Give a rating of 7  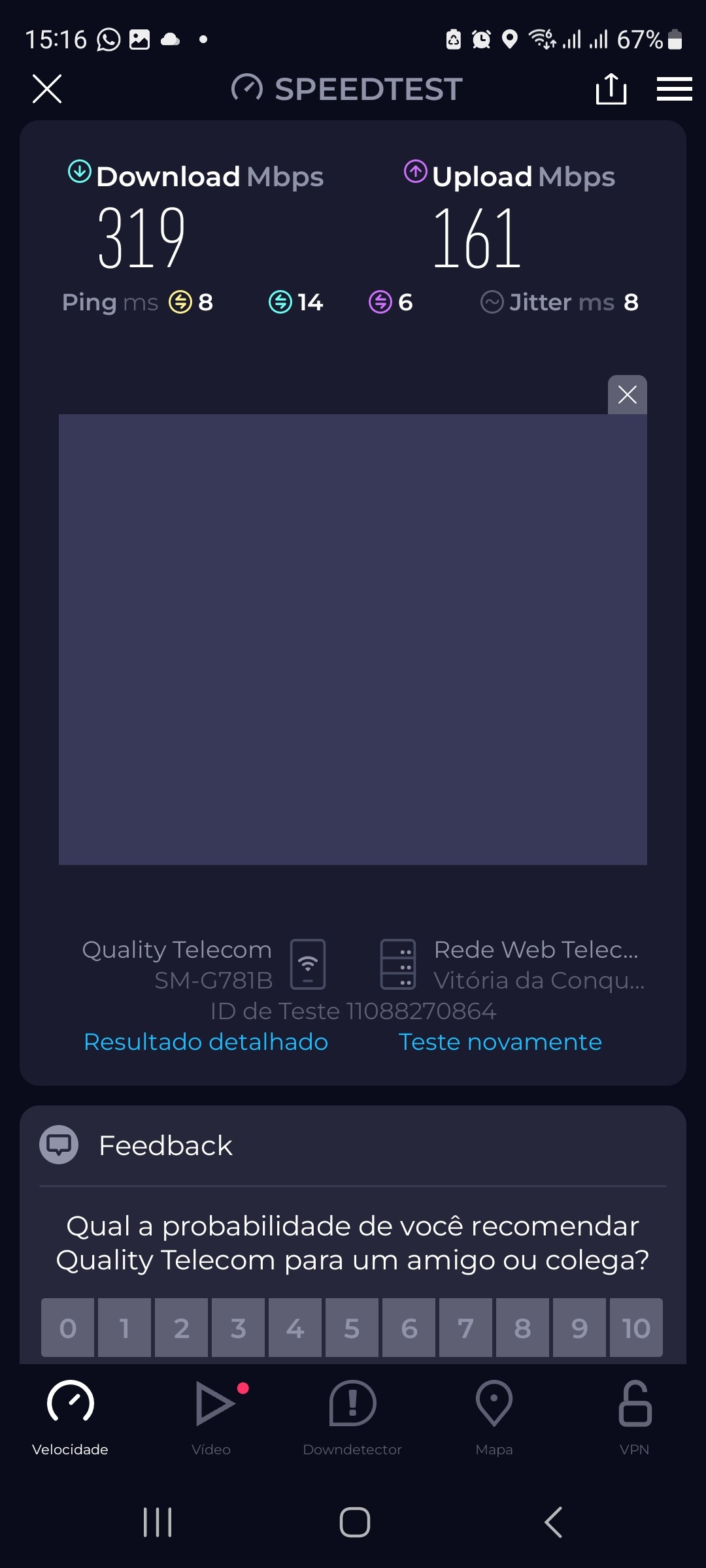coord(465,1328)
